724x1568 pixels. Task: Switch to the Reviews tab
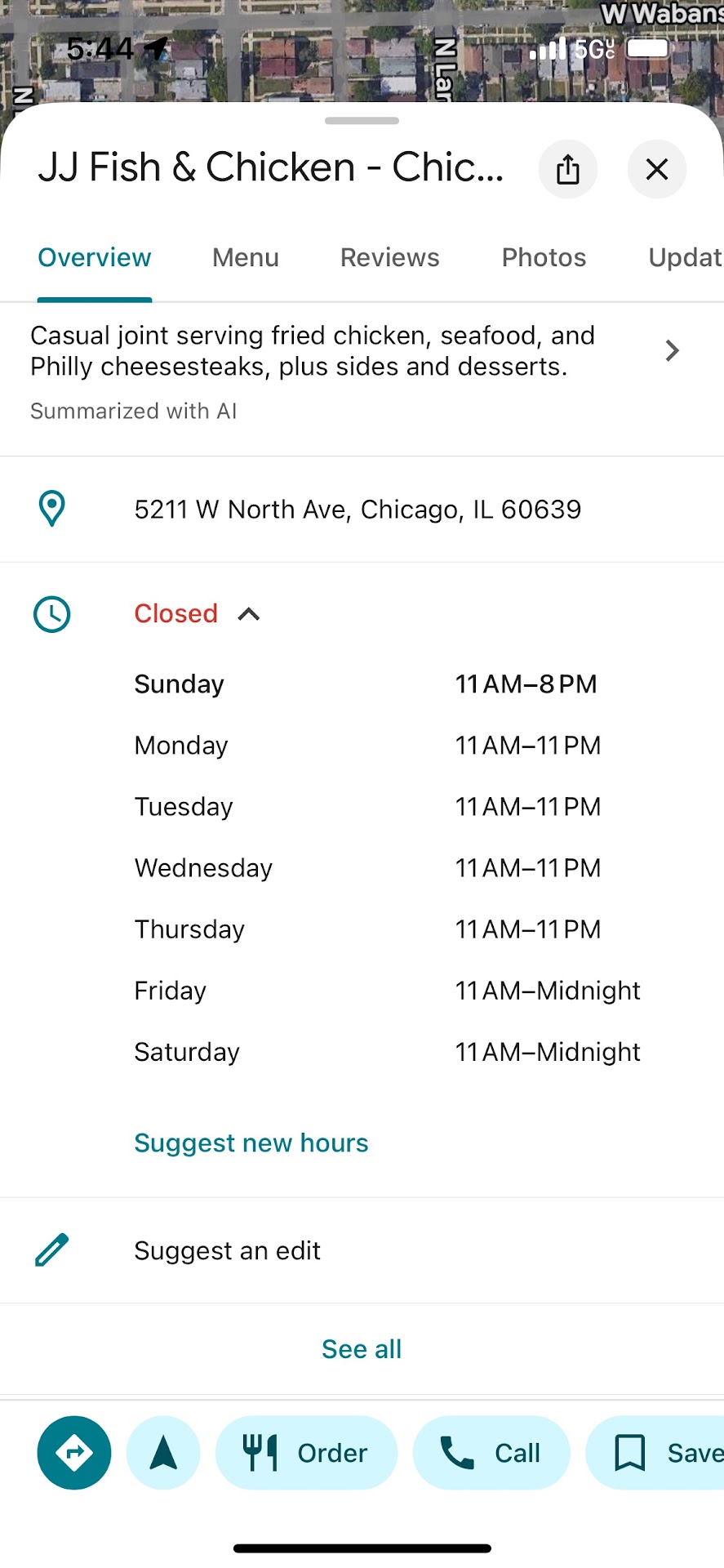pyautogui.click(x=389, y=258)
